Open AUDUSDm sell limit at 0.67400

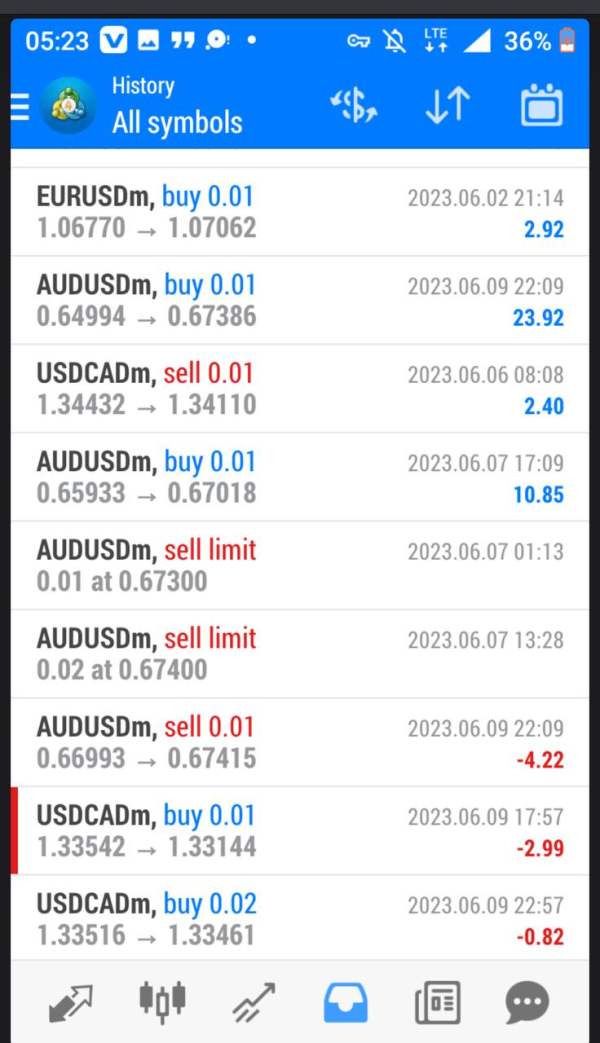click(300, 653)
